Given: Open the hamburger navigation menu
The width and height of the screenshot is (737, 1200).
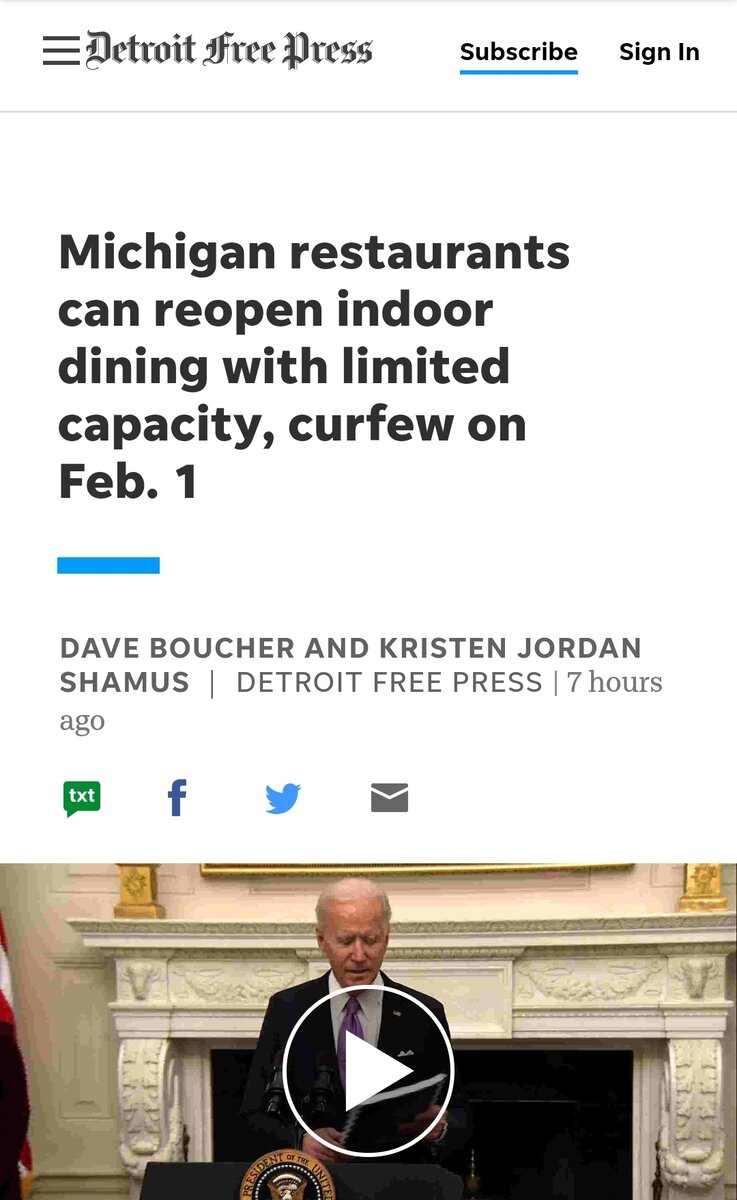Looking at the screenshot, I should click(x=61, y=51).
